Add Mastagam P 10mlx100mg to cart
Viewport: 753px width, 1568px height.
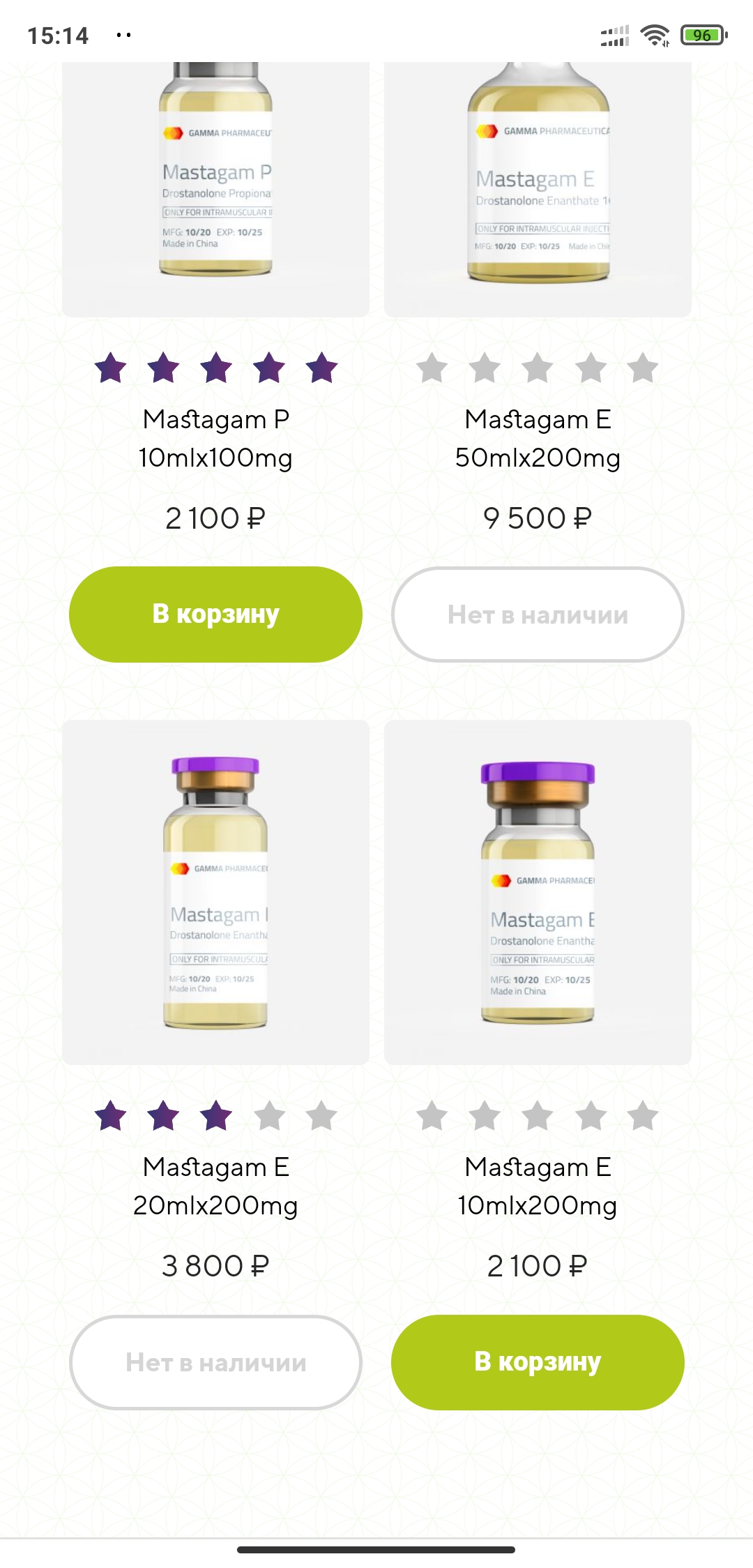click(x=215, y=614)
